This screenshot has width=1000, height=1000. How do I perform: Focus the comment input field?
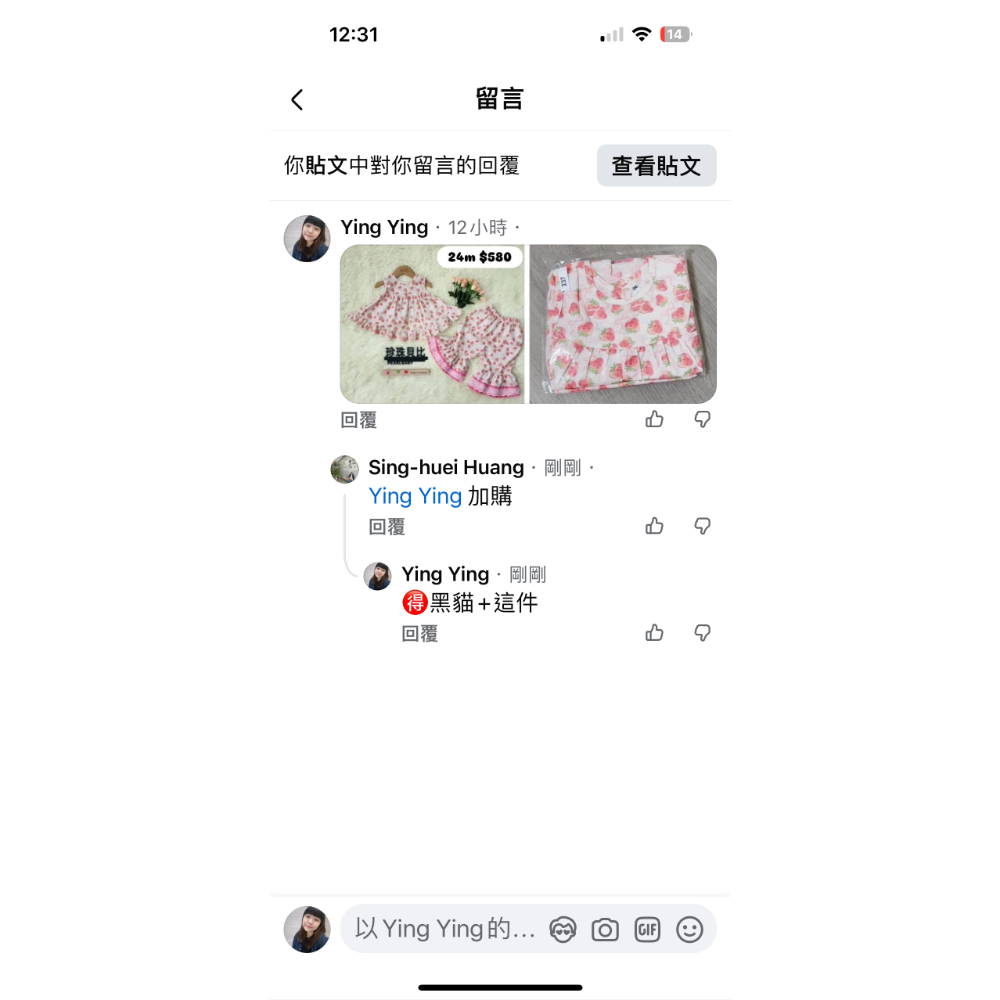click(x=445, y=930)
